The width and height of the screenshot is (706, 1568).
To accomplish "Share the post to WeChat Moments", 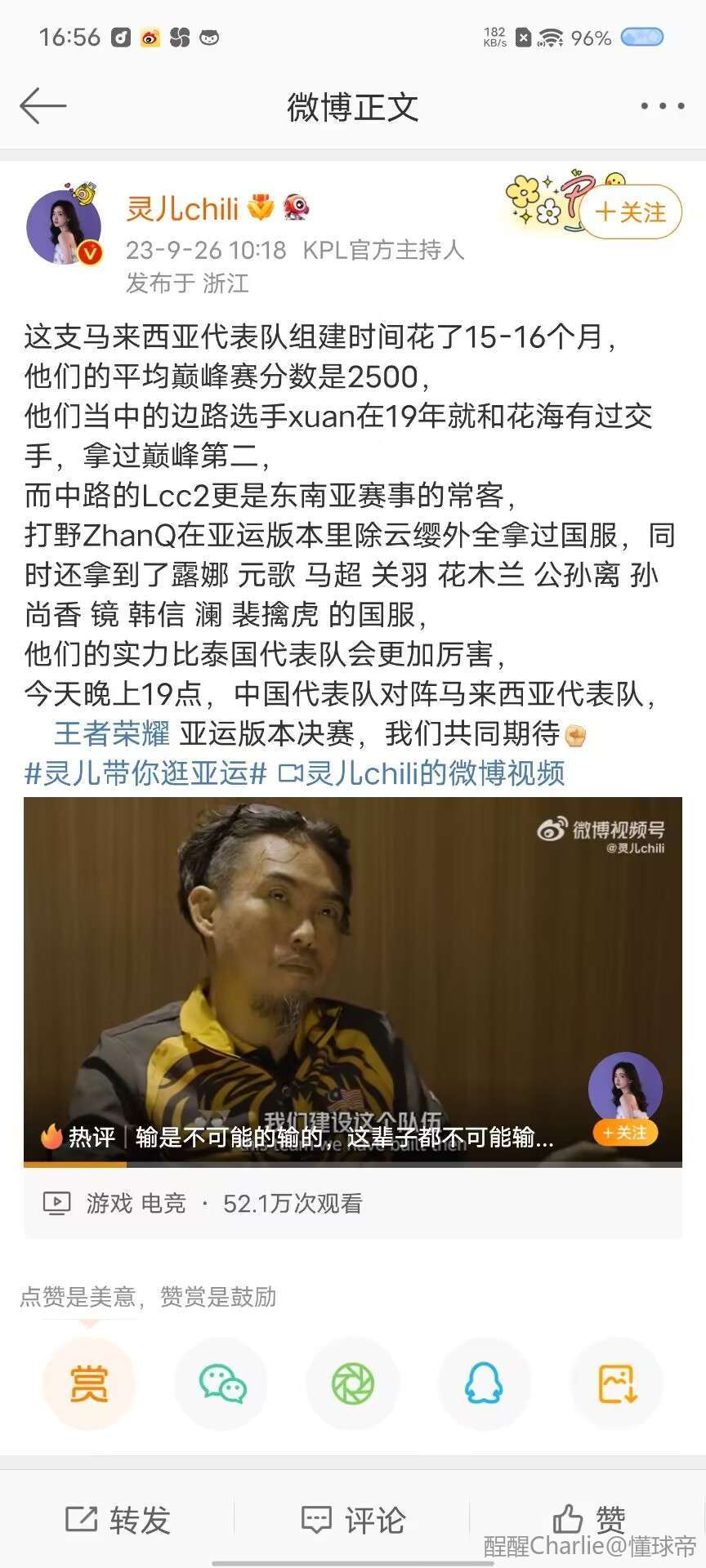I will pos(353,1383).
